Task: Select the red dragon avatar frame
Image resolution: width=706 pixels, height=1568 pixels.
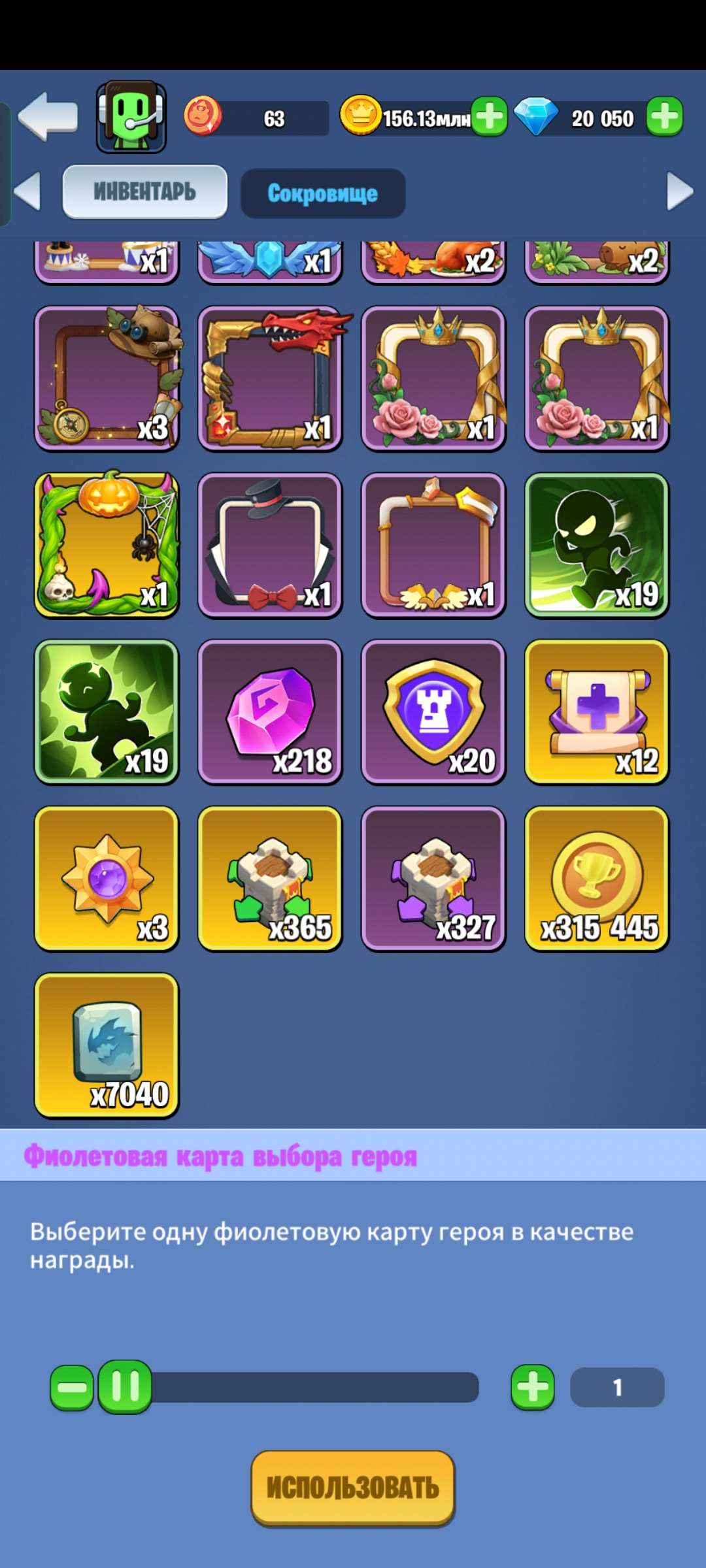Action: (x=271, y=378)
